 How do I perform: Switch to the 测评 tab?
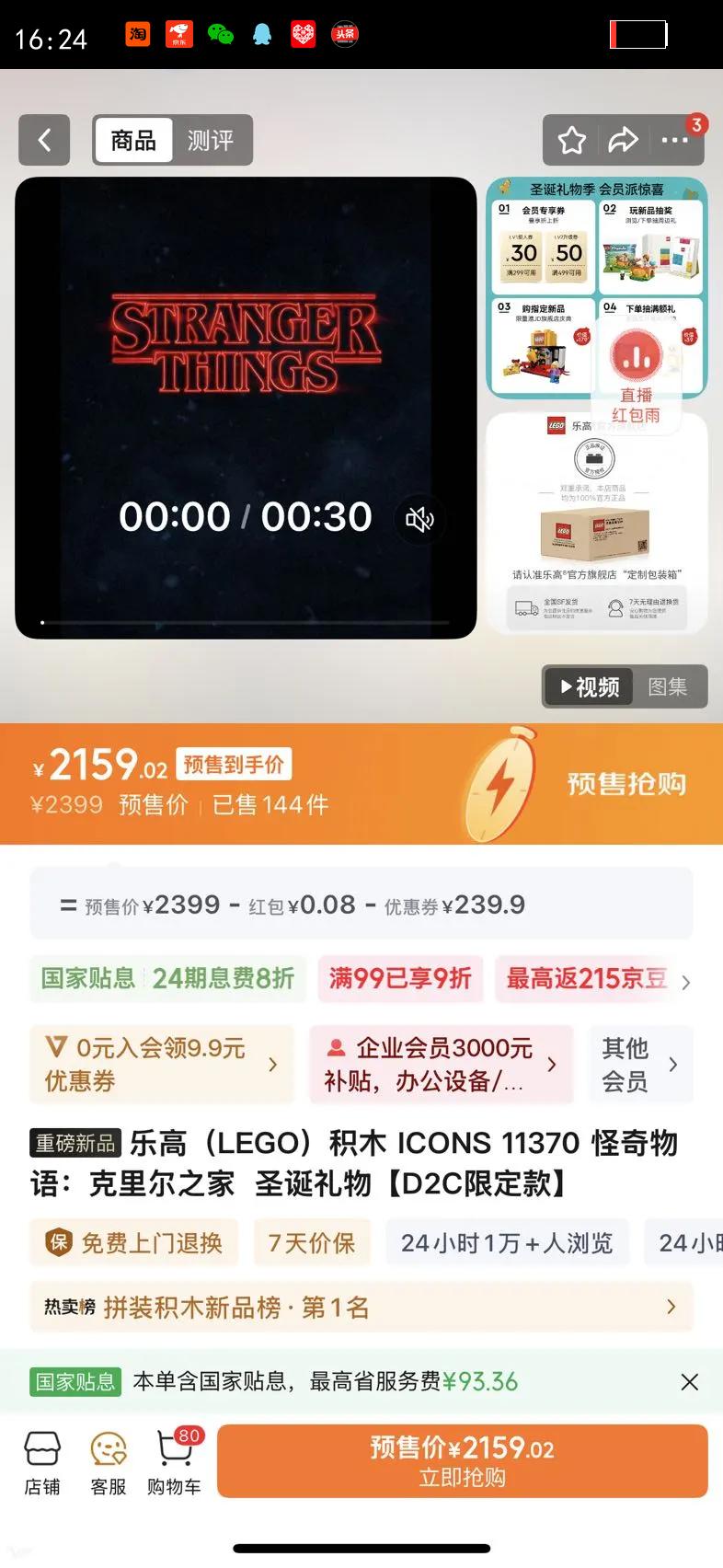point(211,140)
